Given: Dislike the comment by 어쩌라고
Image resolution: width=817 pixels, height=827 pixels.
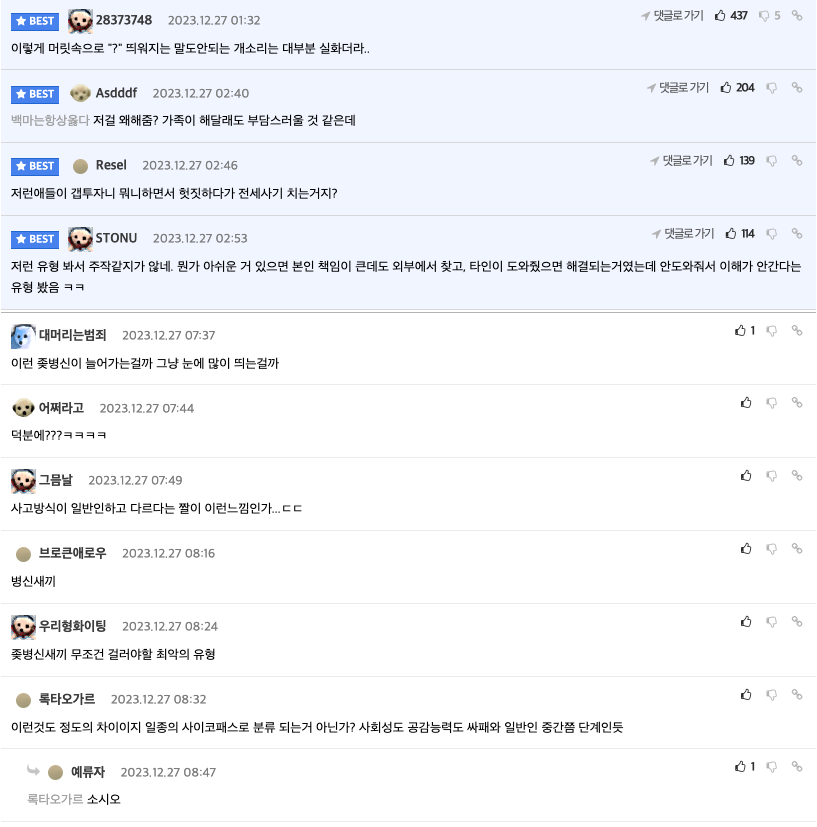Looking at the screenshot, I should click(771, 403).
